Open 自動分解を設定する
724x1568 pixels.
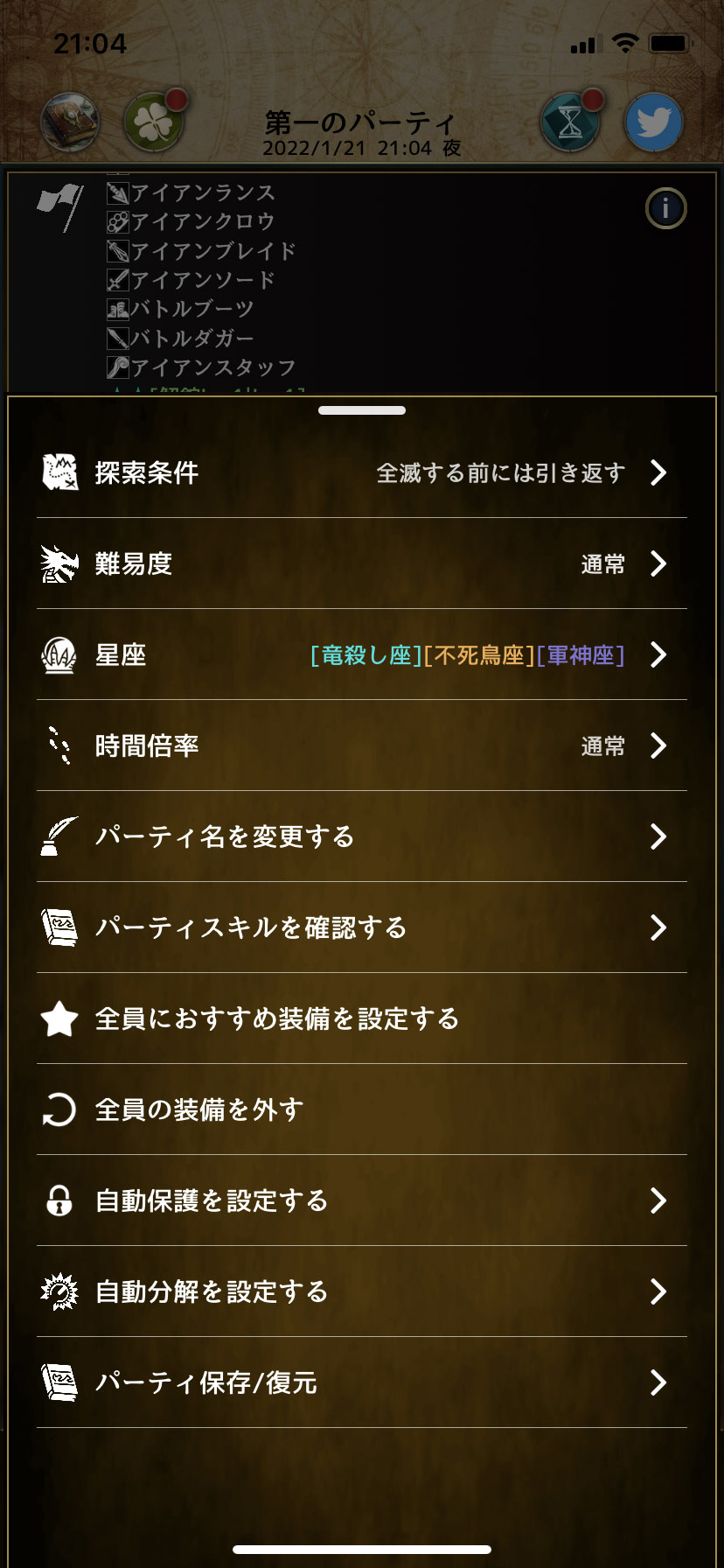pyautogui.click(x=361, y=1291)
